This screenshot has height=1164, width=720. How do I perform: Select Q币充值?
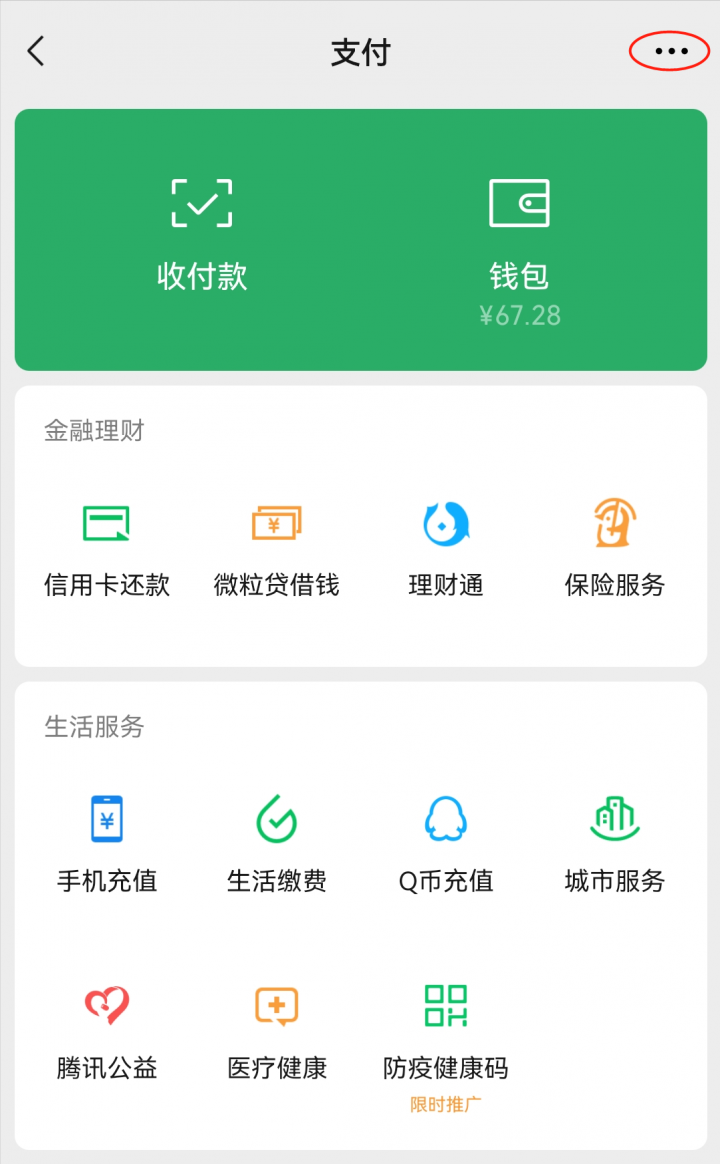point(446,844)
